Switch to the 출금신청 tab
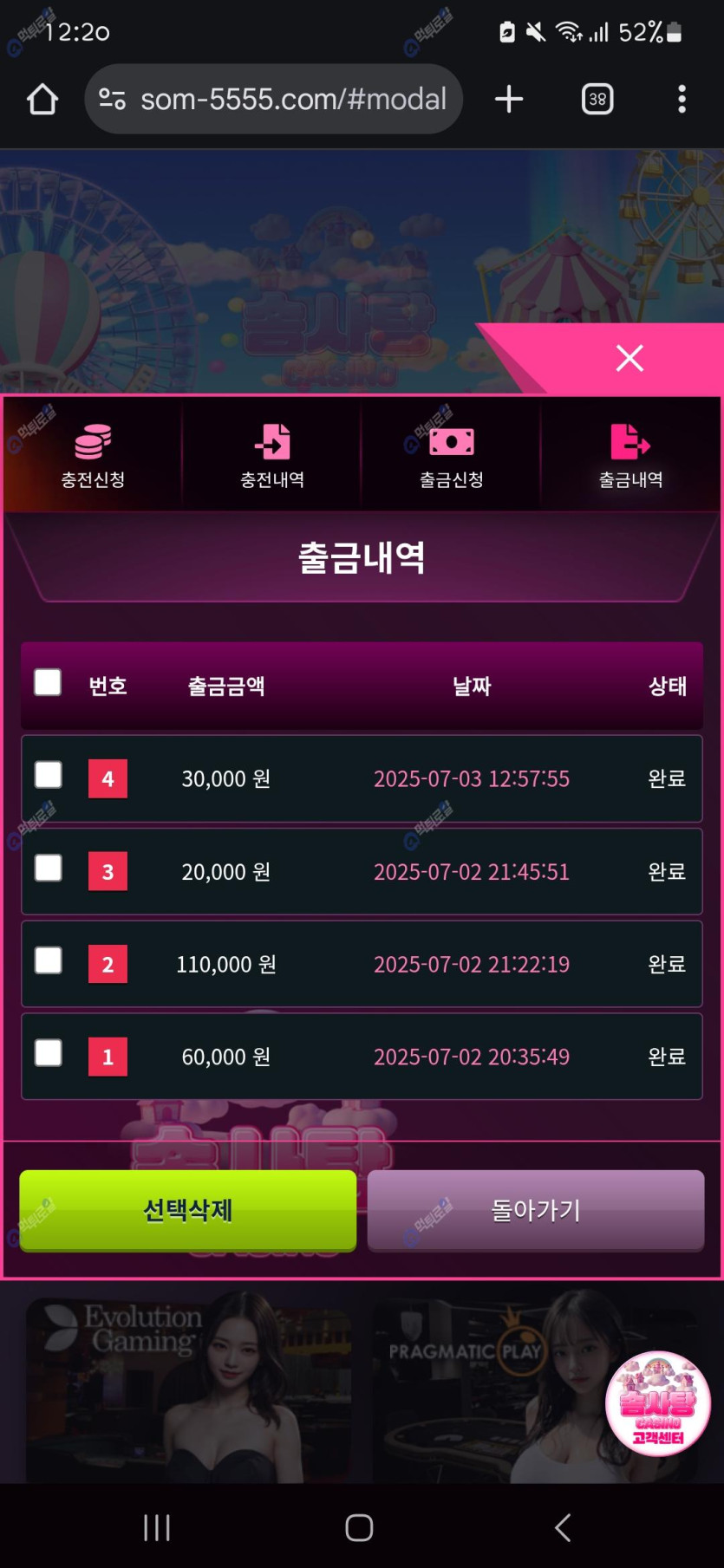The image size is (724, 1568). [451, 455]
